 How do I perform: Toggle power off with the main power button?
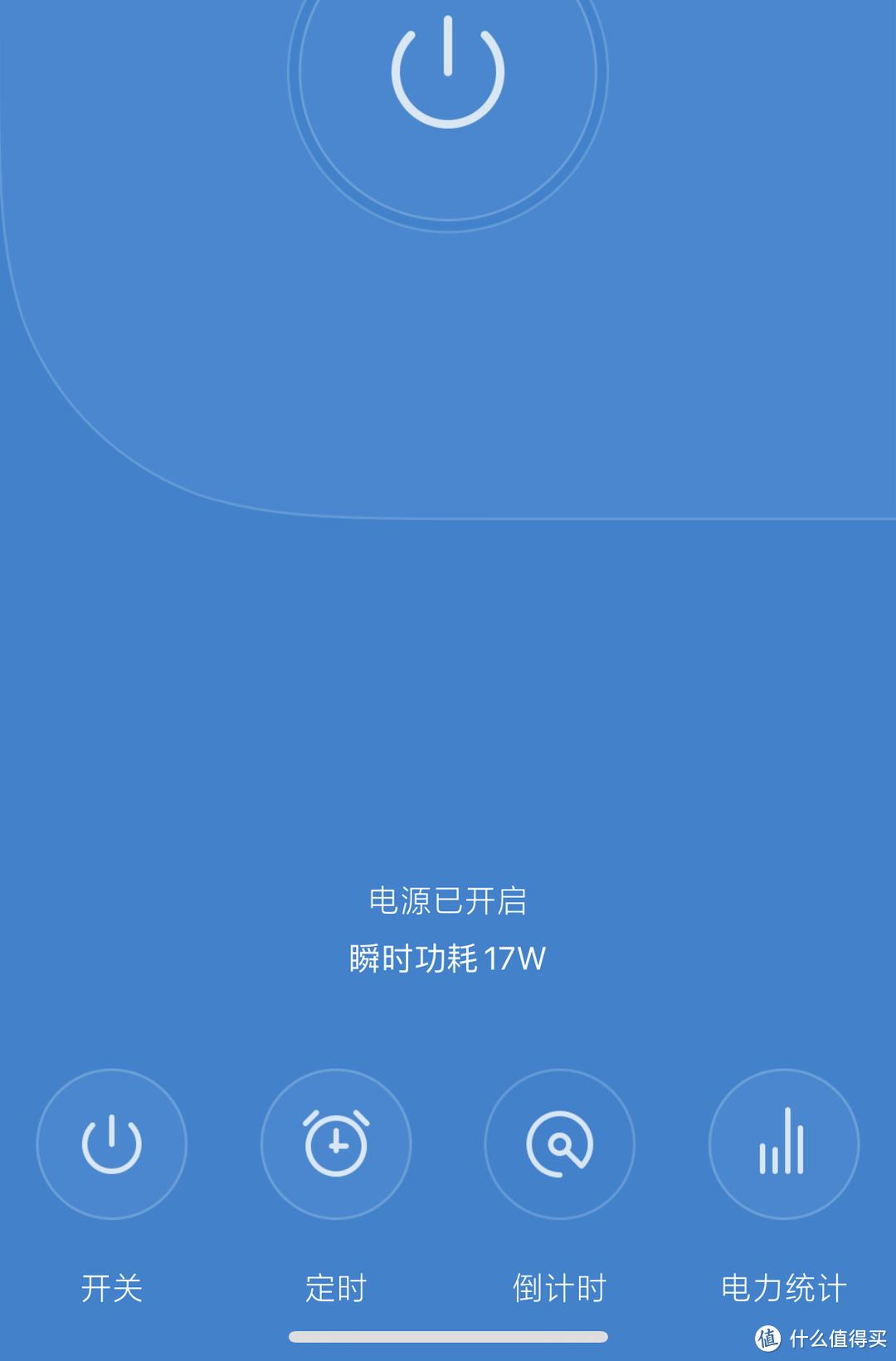[x=447, y=71]
